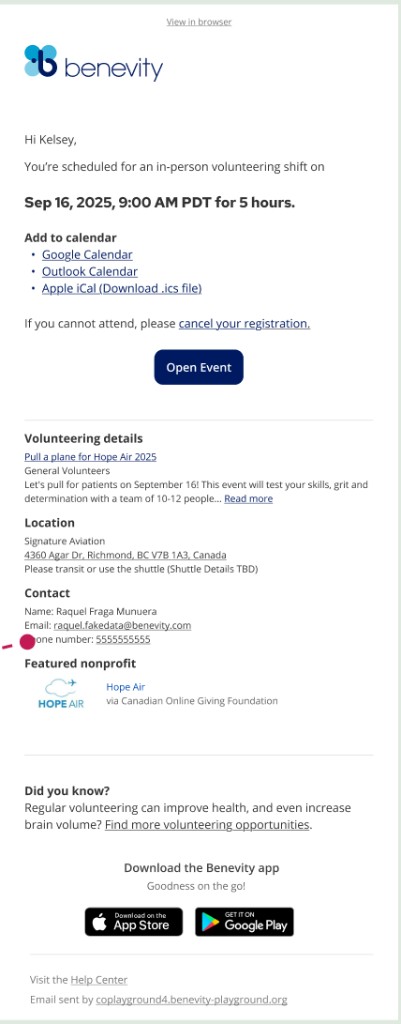
Task: Download the app from the App Store
Action: coord(134,921)
